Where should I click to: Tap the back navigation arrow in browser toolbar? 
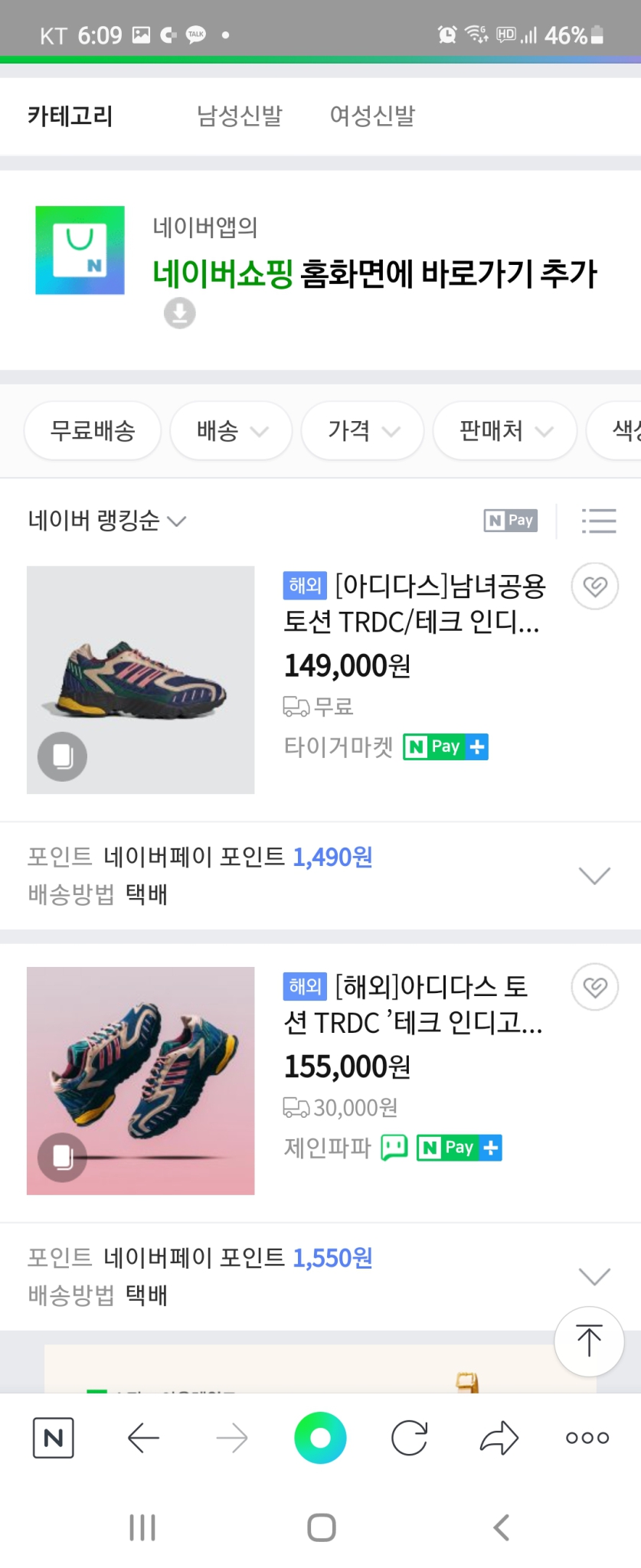tap(142, 1437)
